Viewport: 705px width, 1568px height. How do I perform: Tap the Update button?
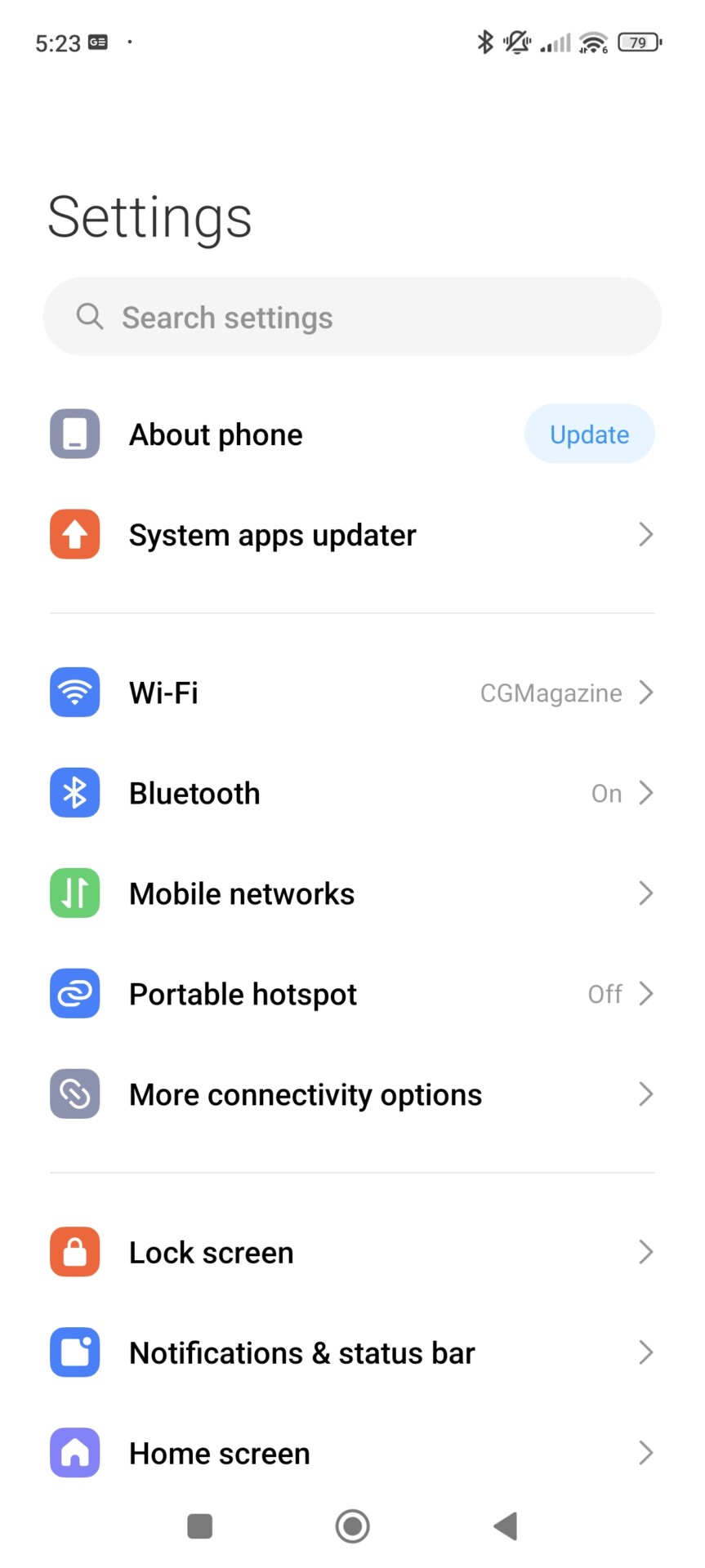(x=589, y=434)
